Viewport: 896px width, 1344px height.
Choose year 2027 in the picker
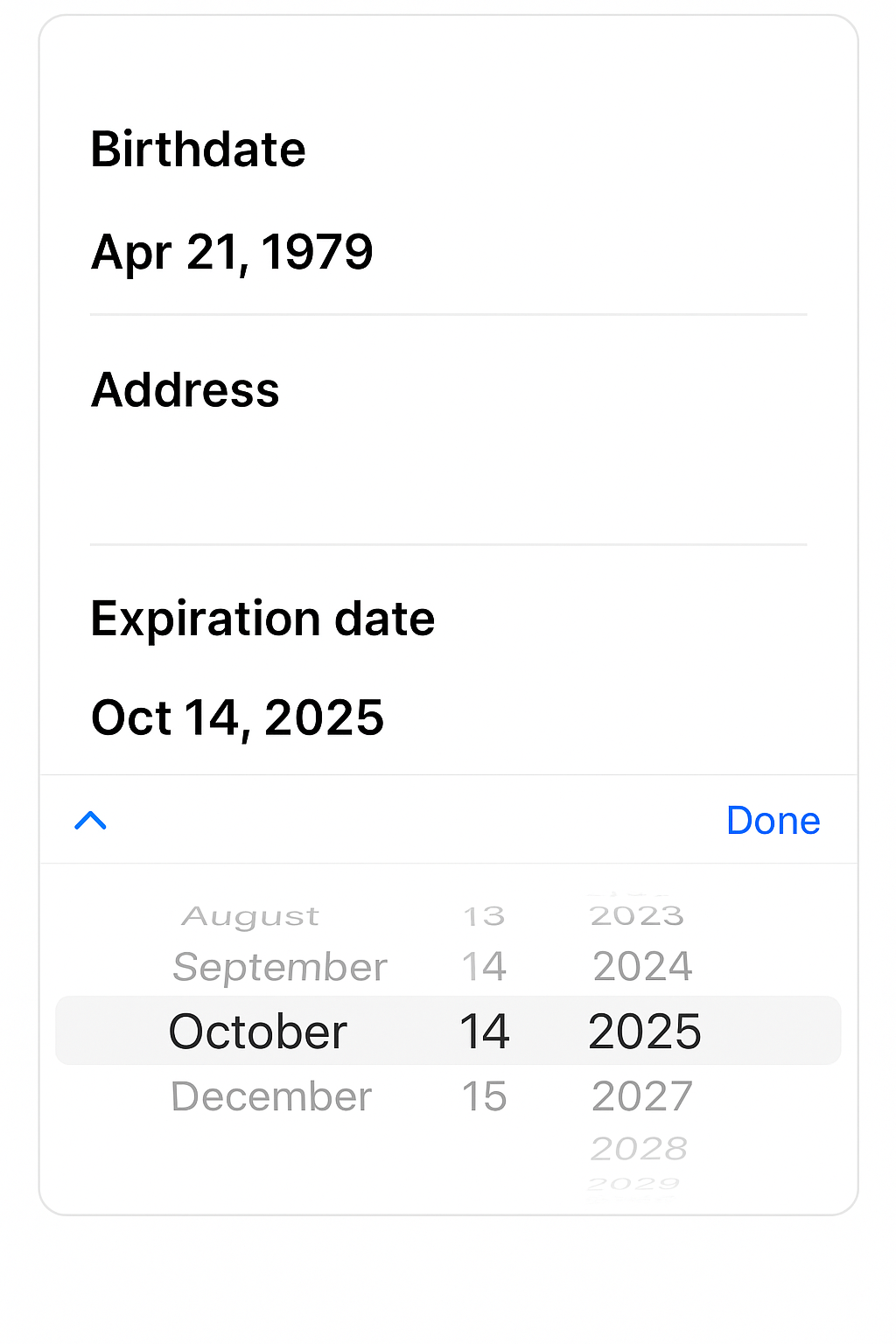point(642,1097)
